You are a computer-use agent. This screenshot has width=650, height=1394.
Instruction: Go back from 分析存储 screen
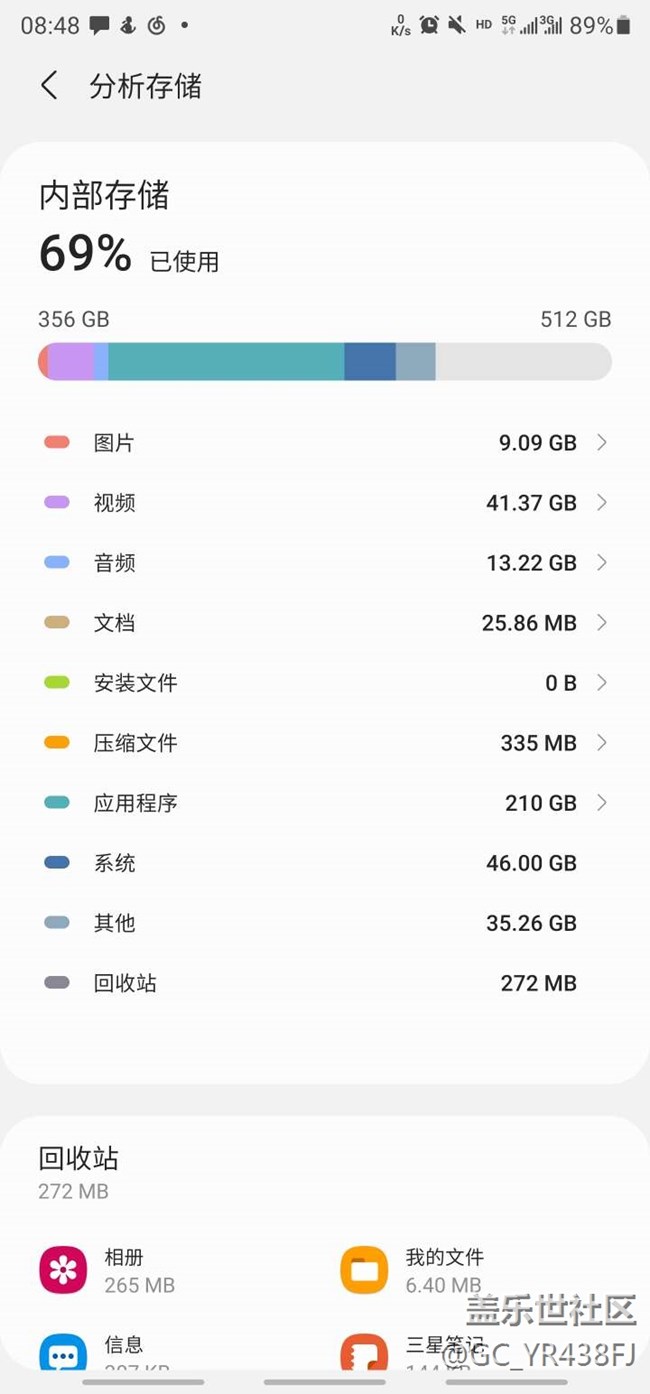[49, 86]
